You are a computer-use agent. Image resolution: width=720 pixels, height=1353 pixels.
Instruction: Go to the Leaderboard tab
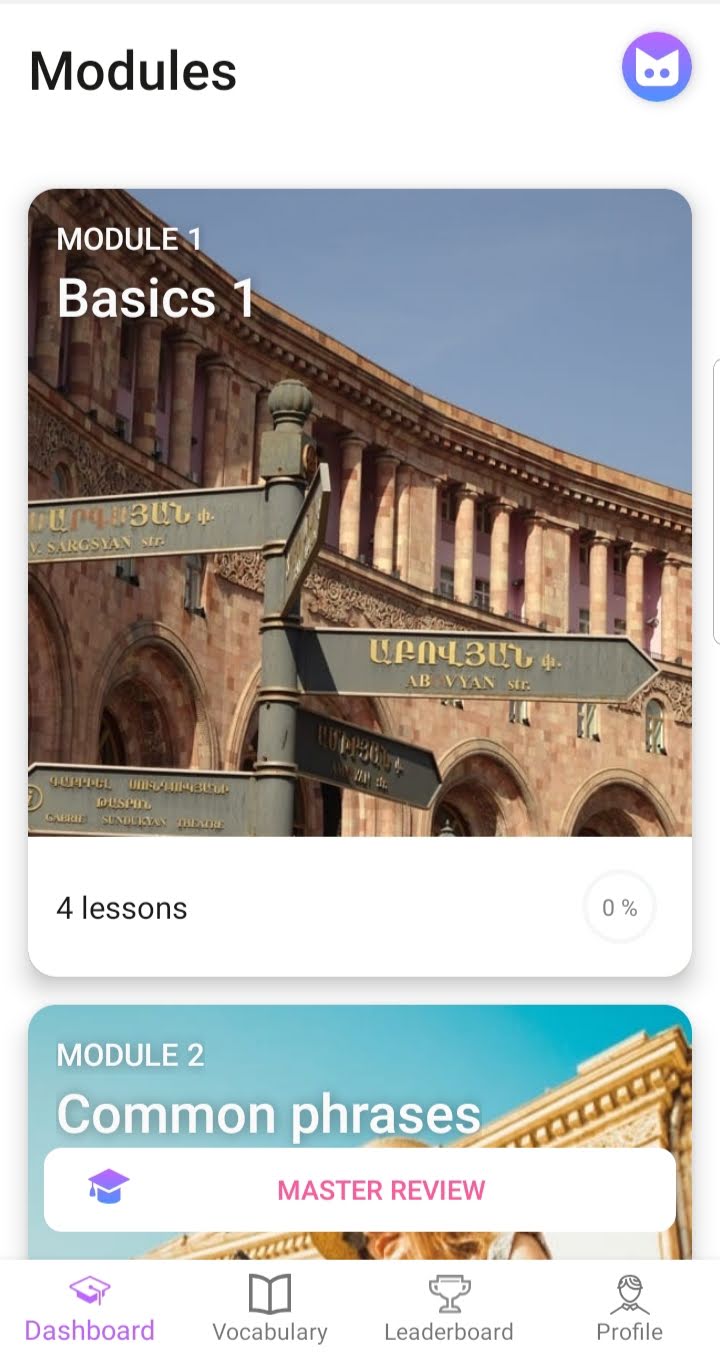point(449,1310)
